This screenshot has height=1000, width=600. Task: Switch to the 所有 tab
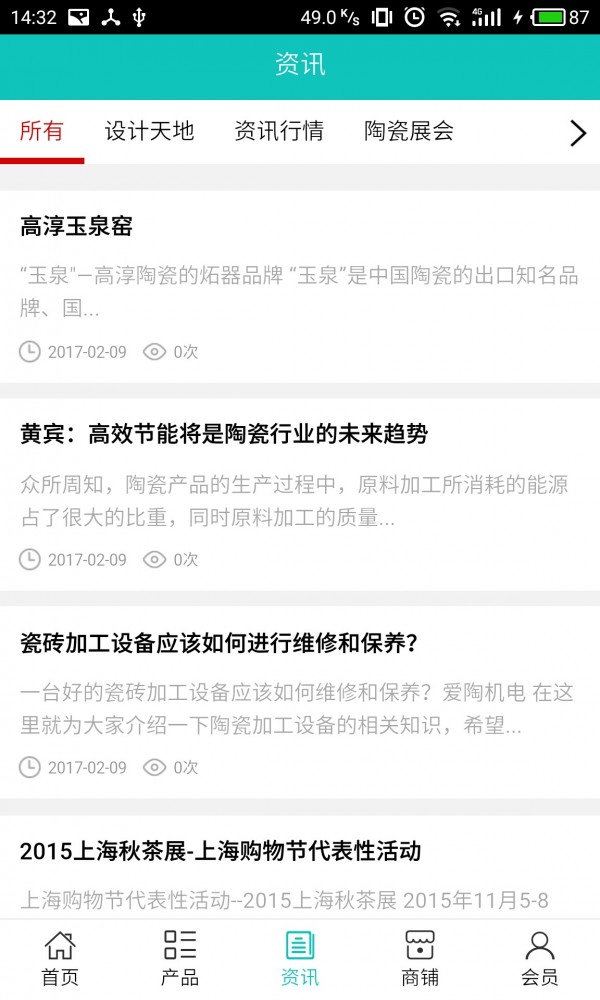[42, 131]
